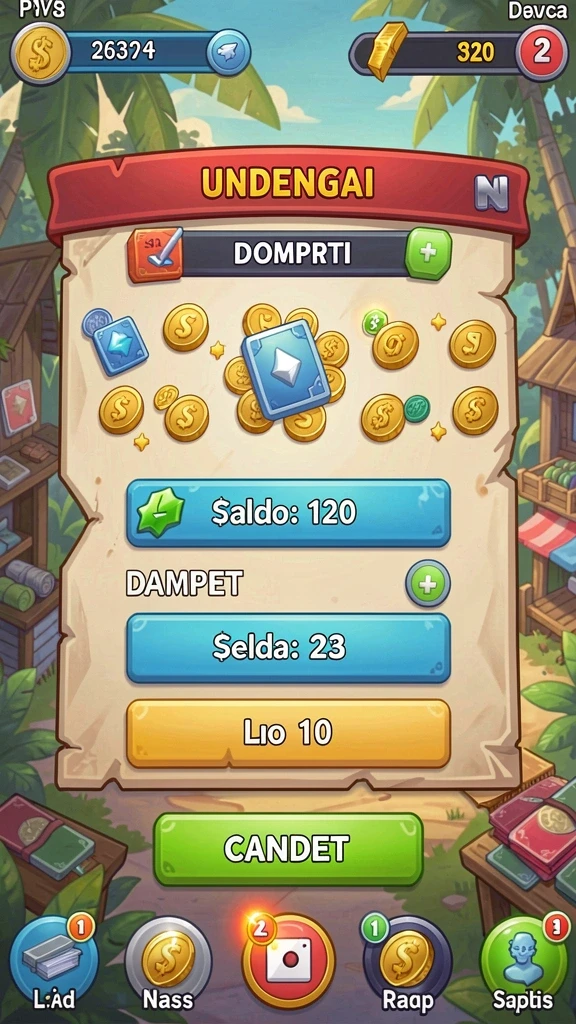Open the L:Ad tab

click(54, 965)
